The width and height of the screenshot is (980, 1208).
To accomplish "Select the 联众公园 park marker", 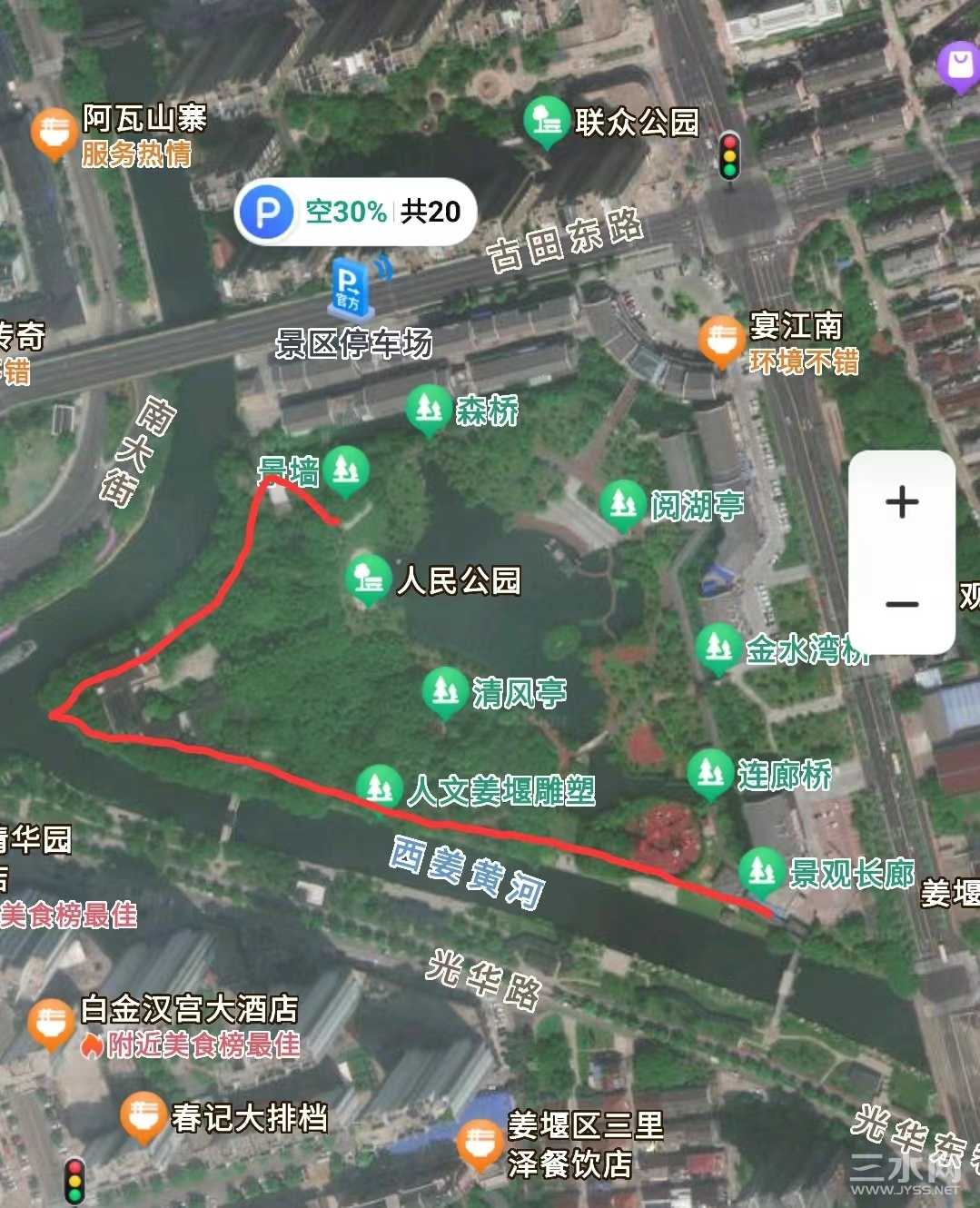I will [x=547, y=121].
